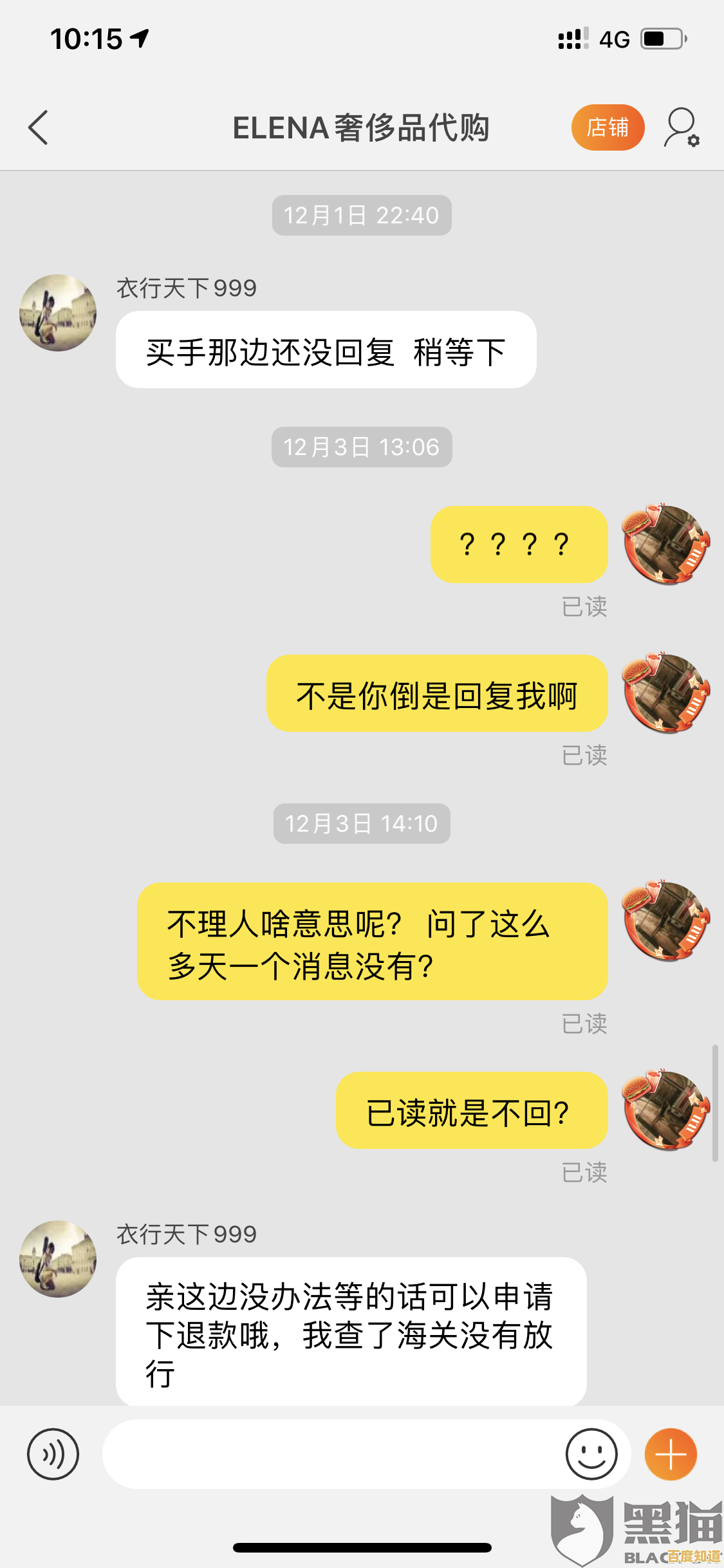This screenshot has width=724, height=1568.
Task: Tap the 已读 read receipt label
Action: 584,605
